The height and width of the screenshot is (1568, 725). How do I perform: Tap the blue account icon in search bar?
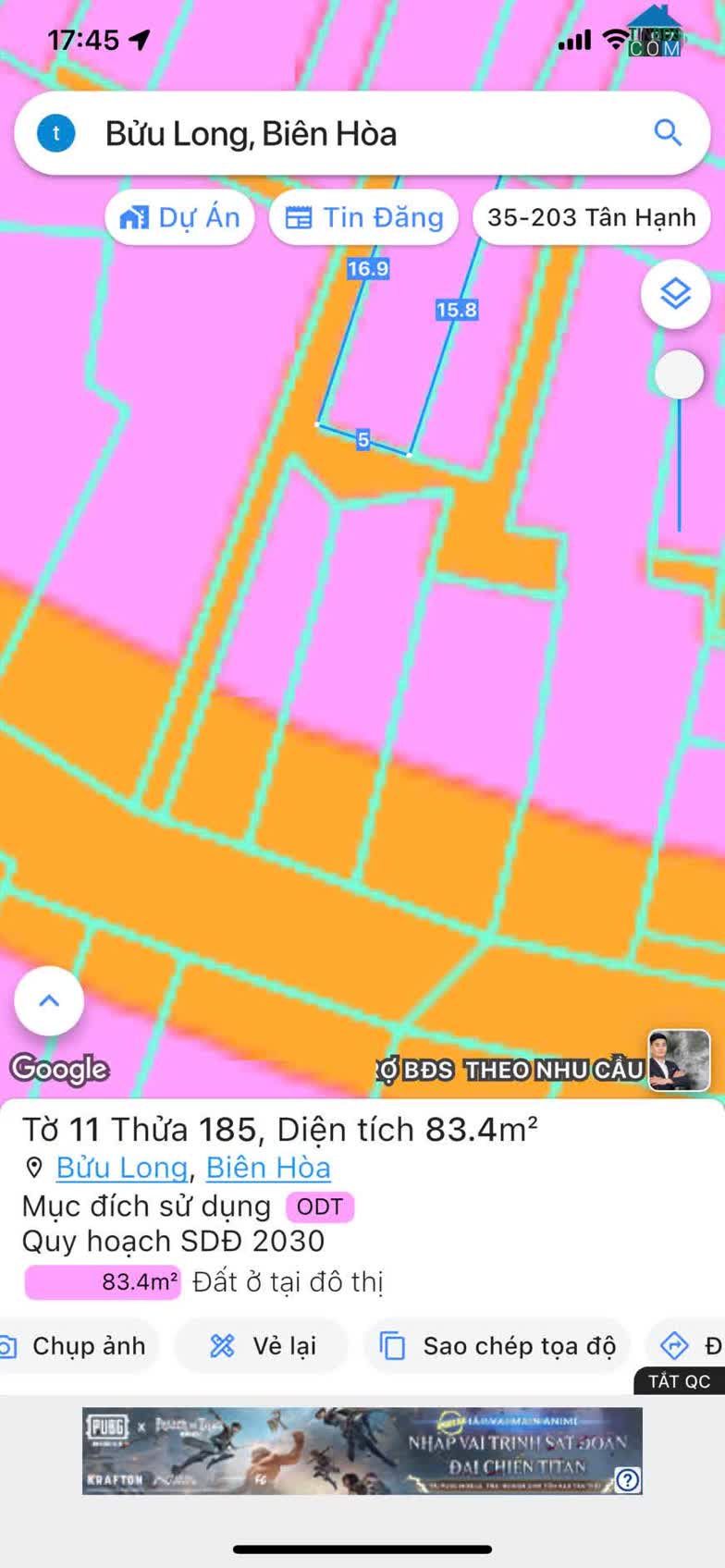tap(55, 133)
